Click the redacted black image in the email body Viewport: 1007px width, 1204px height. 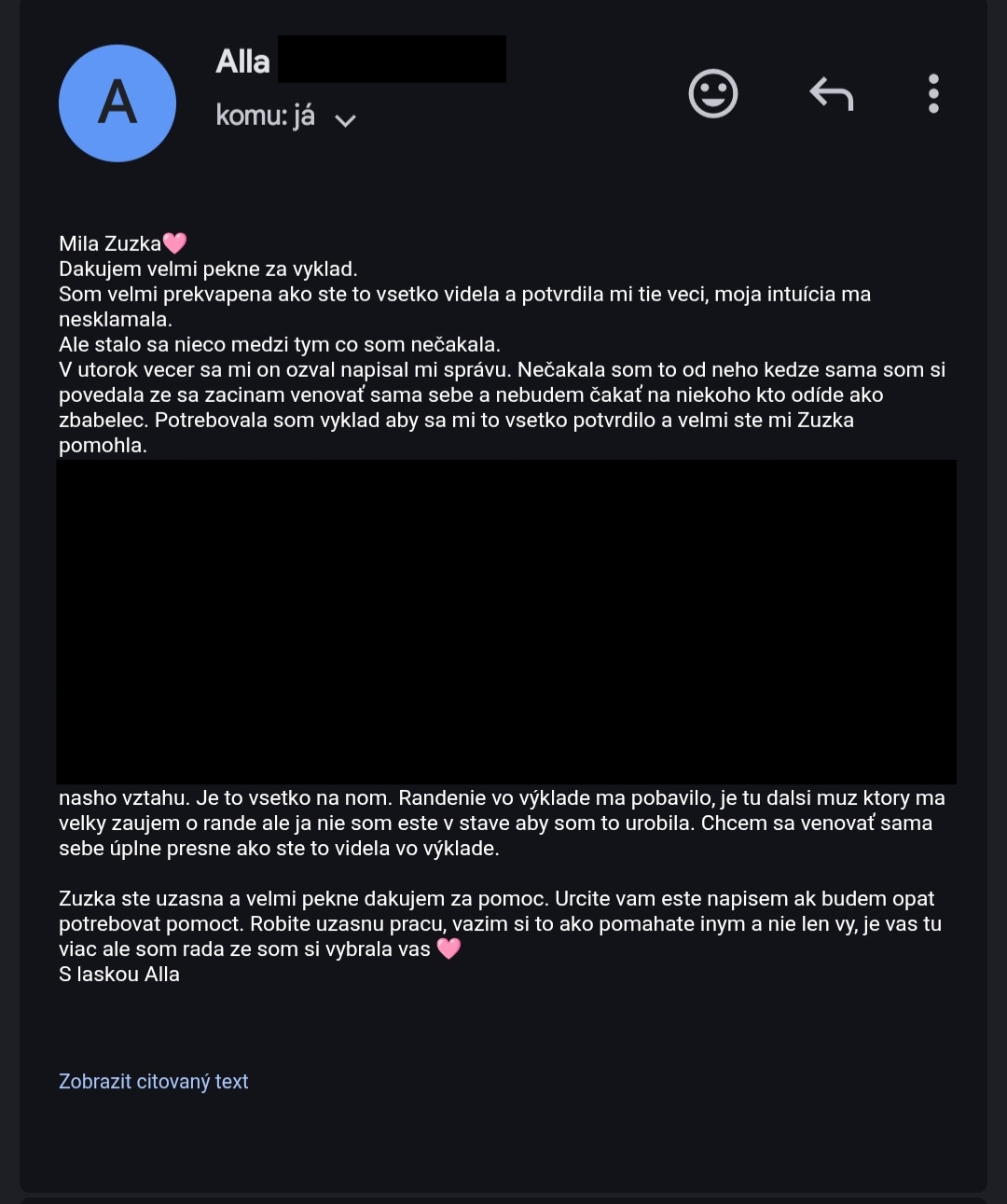click(x=508, y=620)
